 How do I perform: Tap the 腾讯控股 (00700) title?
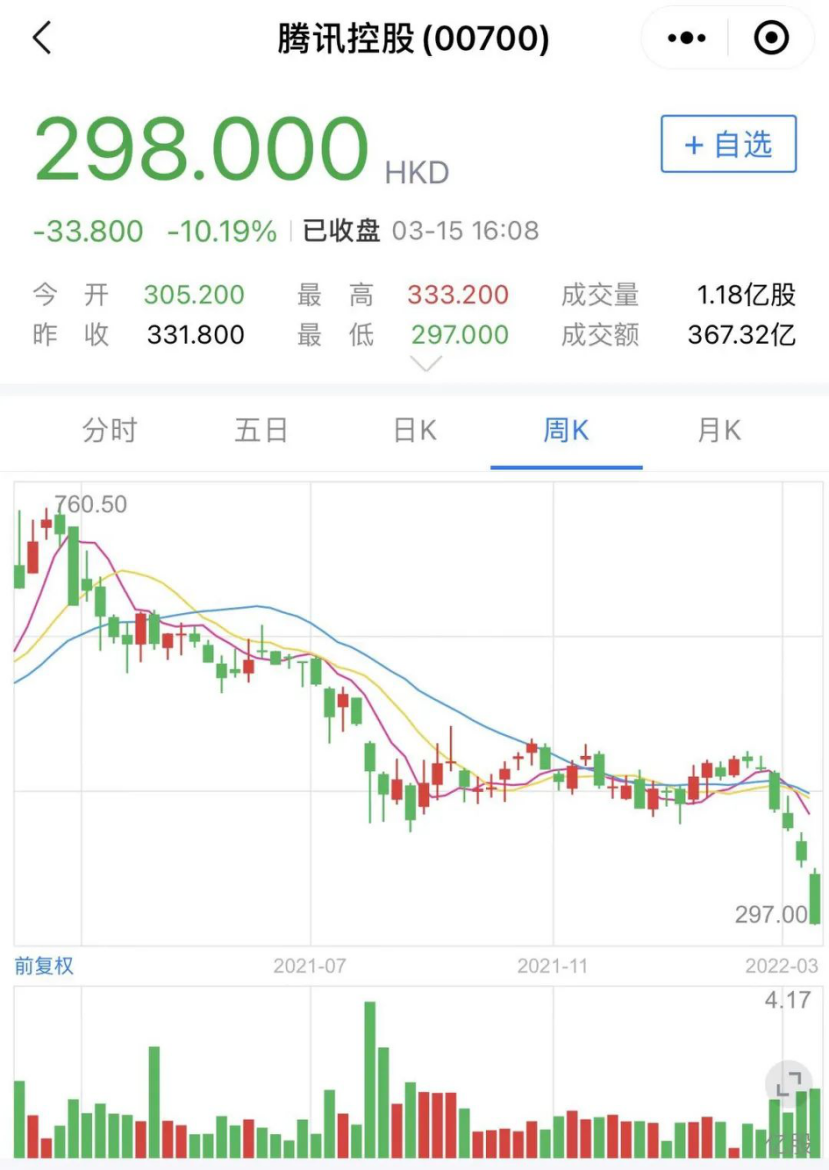coord(414,38)
